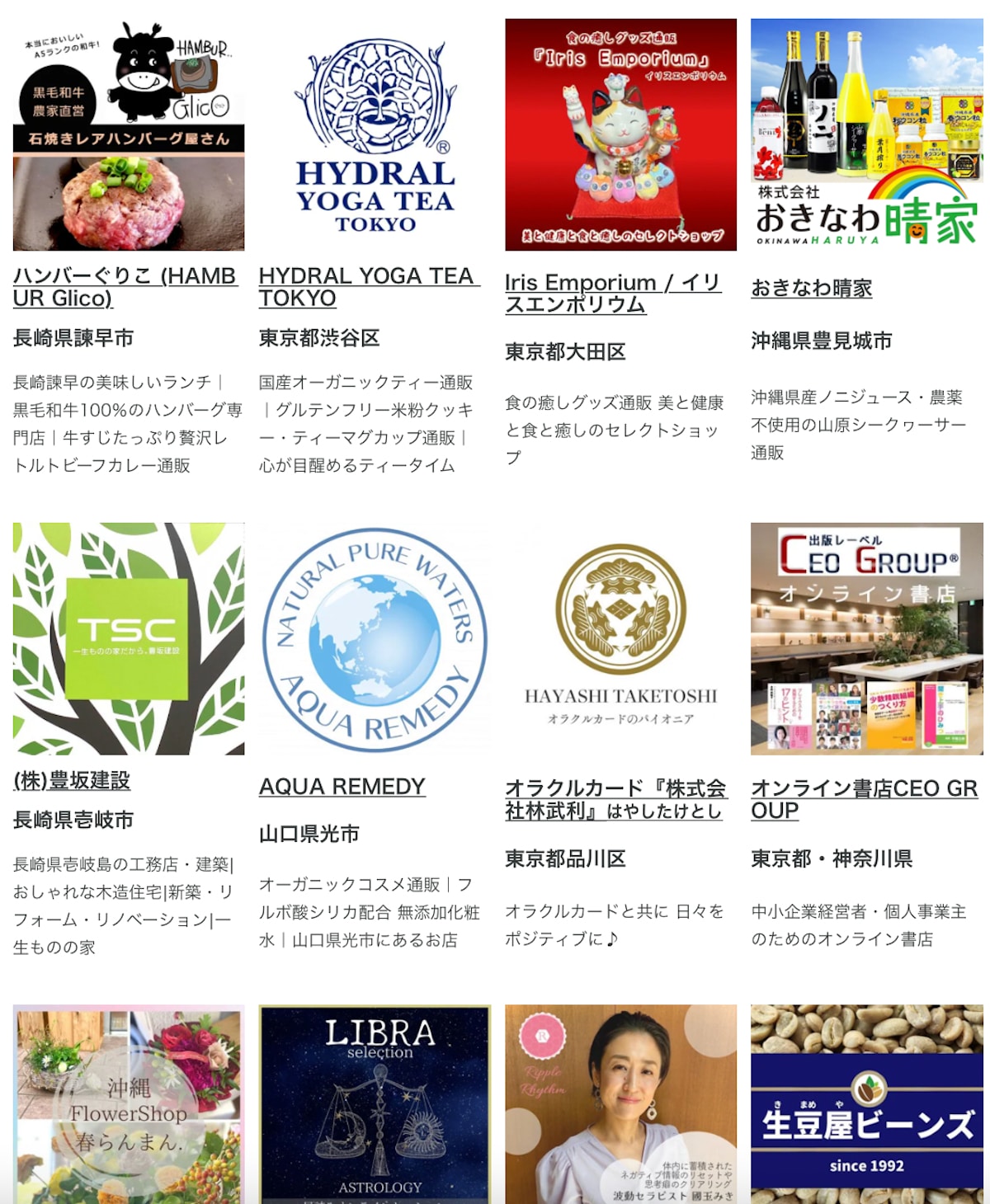Open the Ripple Rhythm therapist photo tile

pyautogui.click(x=620, y=1103)
